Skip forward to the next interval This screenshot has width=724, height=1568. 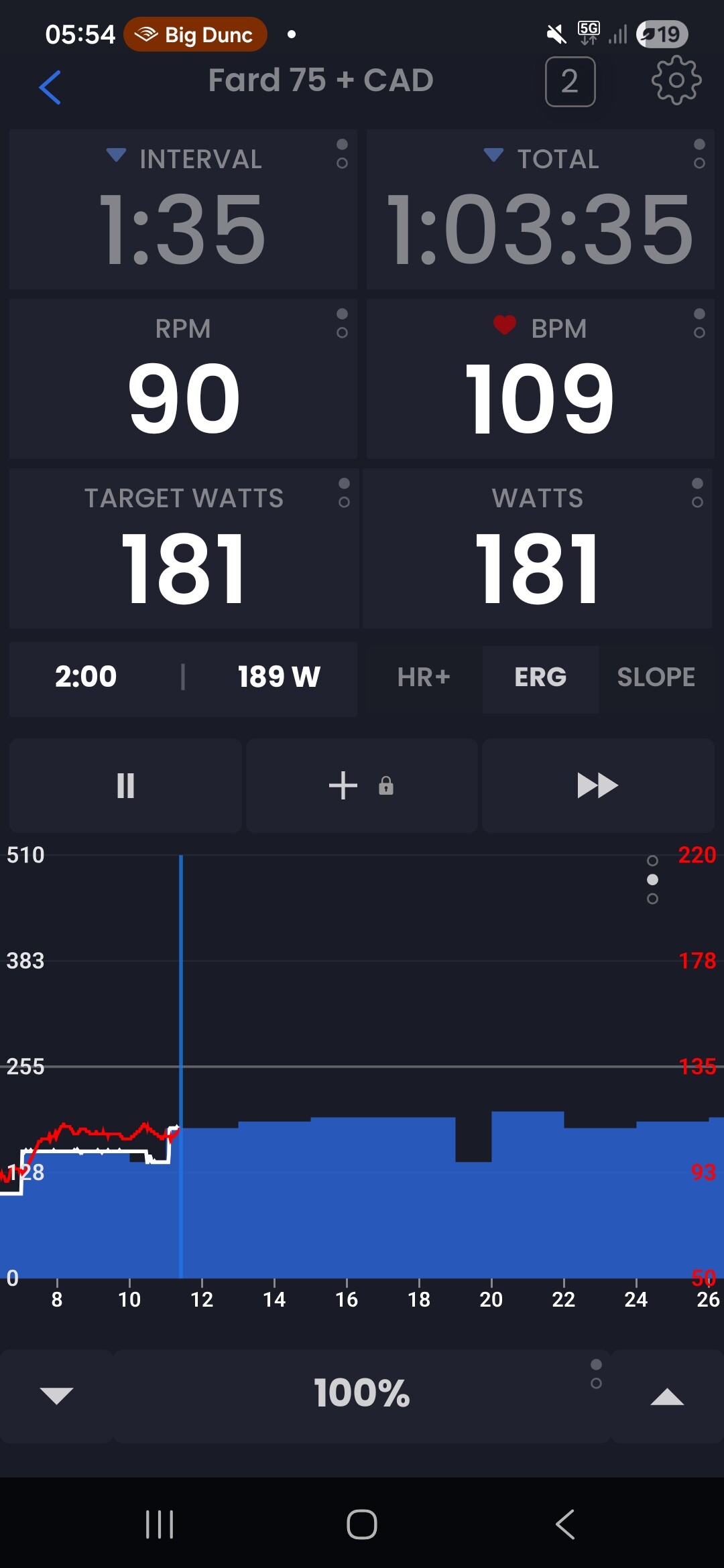[597, 785]
